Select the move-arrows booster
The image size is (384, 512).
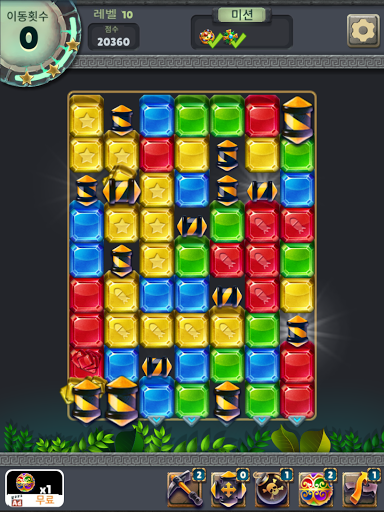click(230, 489)
